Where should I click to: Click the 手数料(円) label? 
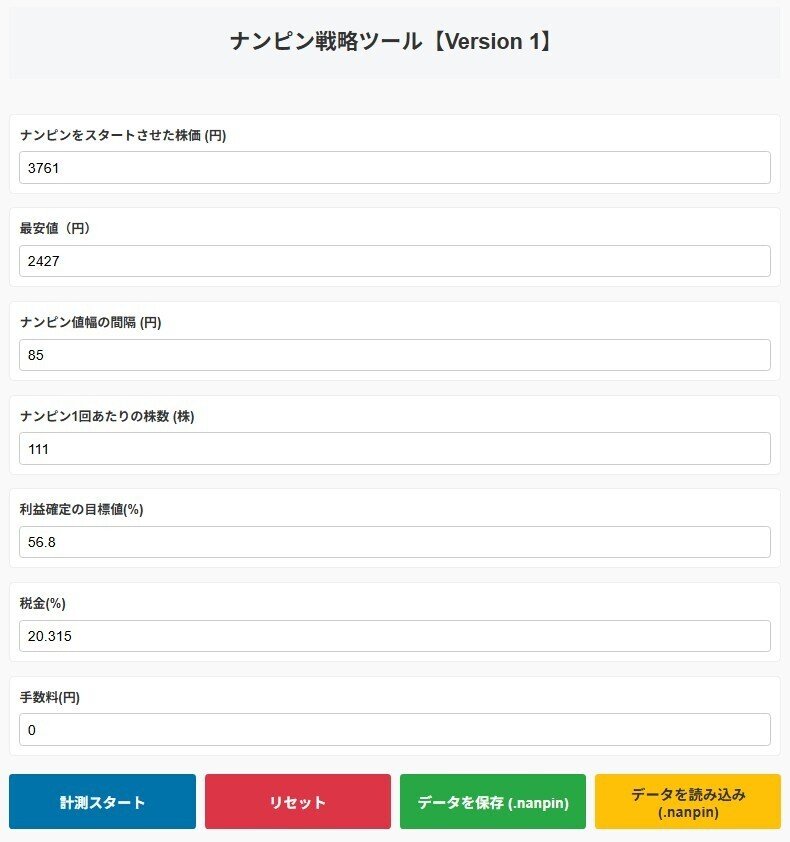[x=47, y=698]
